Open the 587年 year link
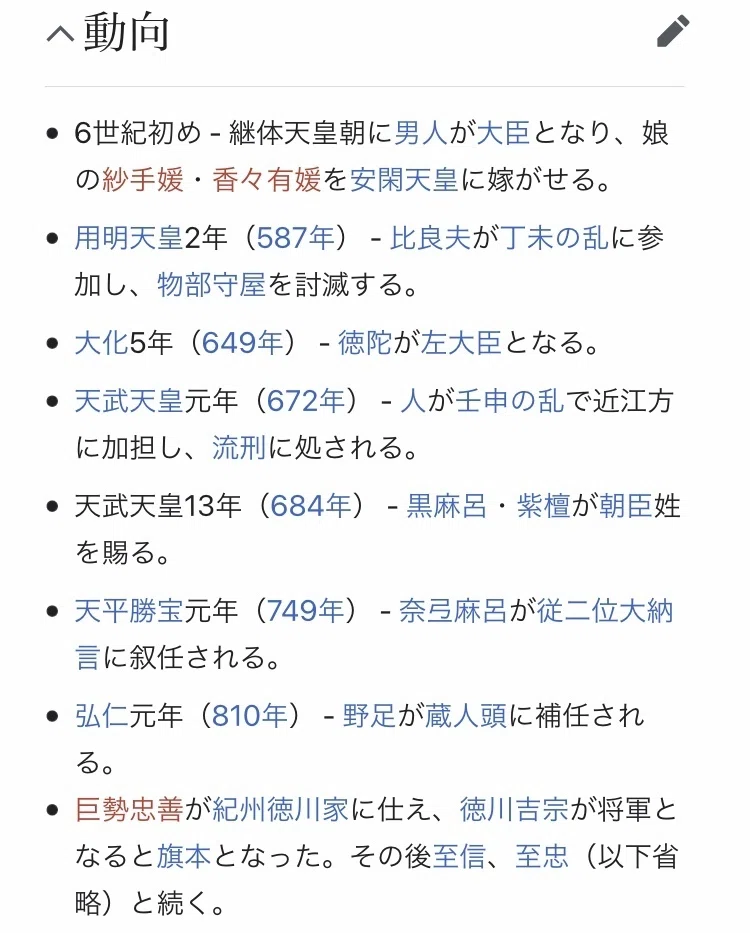 click(296, 238)
